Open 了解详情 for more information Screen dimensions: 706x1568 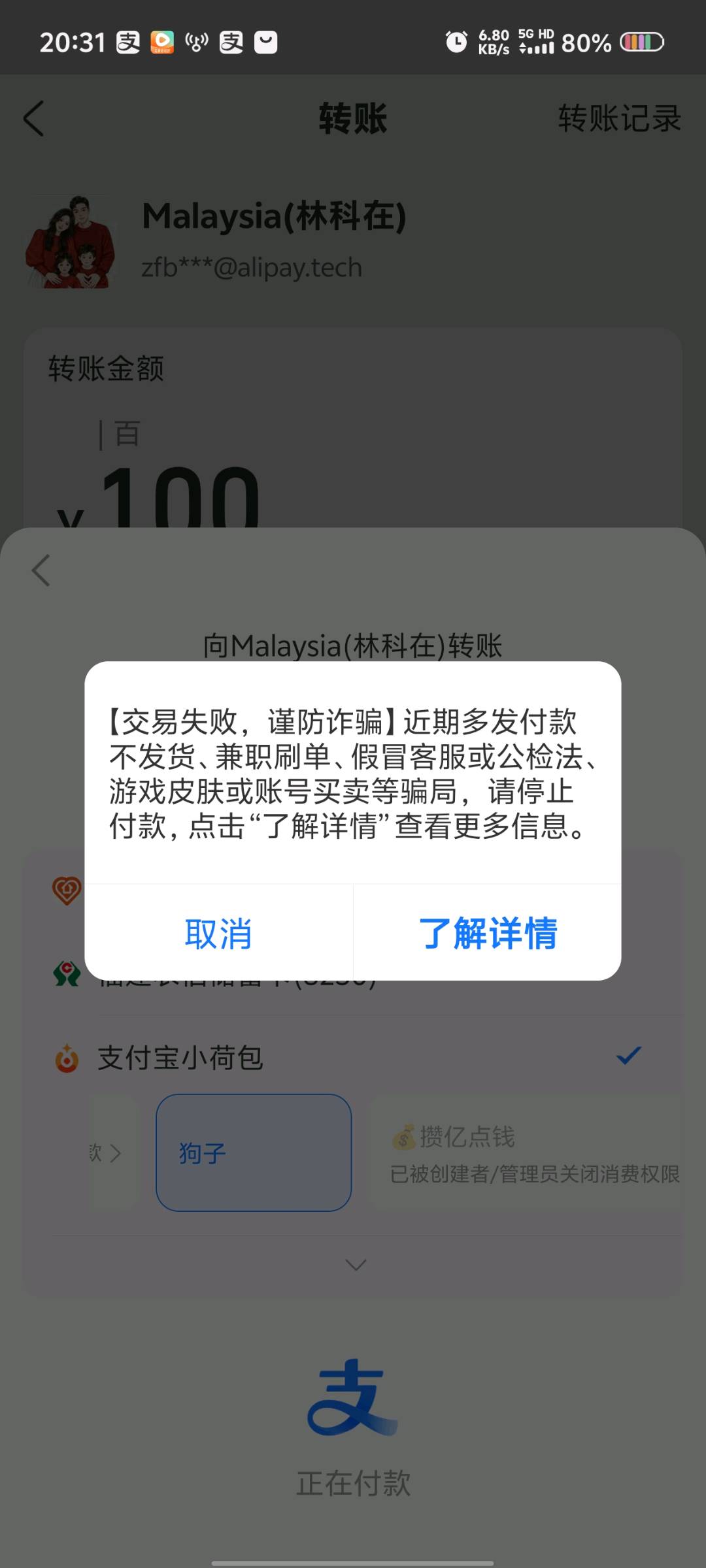pos(488,933)
